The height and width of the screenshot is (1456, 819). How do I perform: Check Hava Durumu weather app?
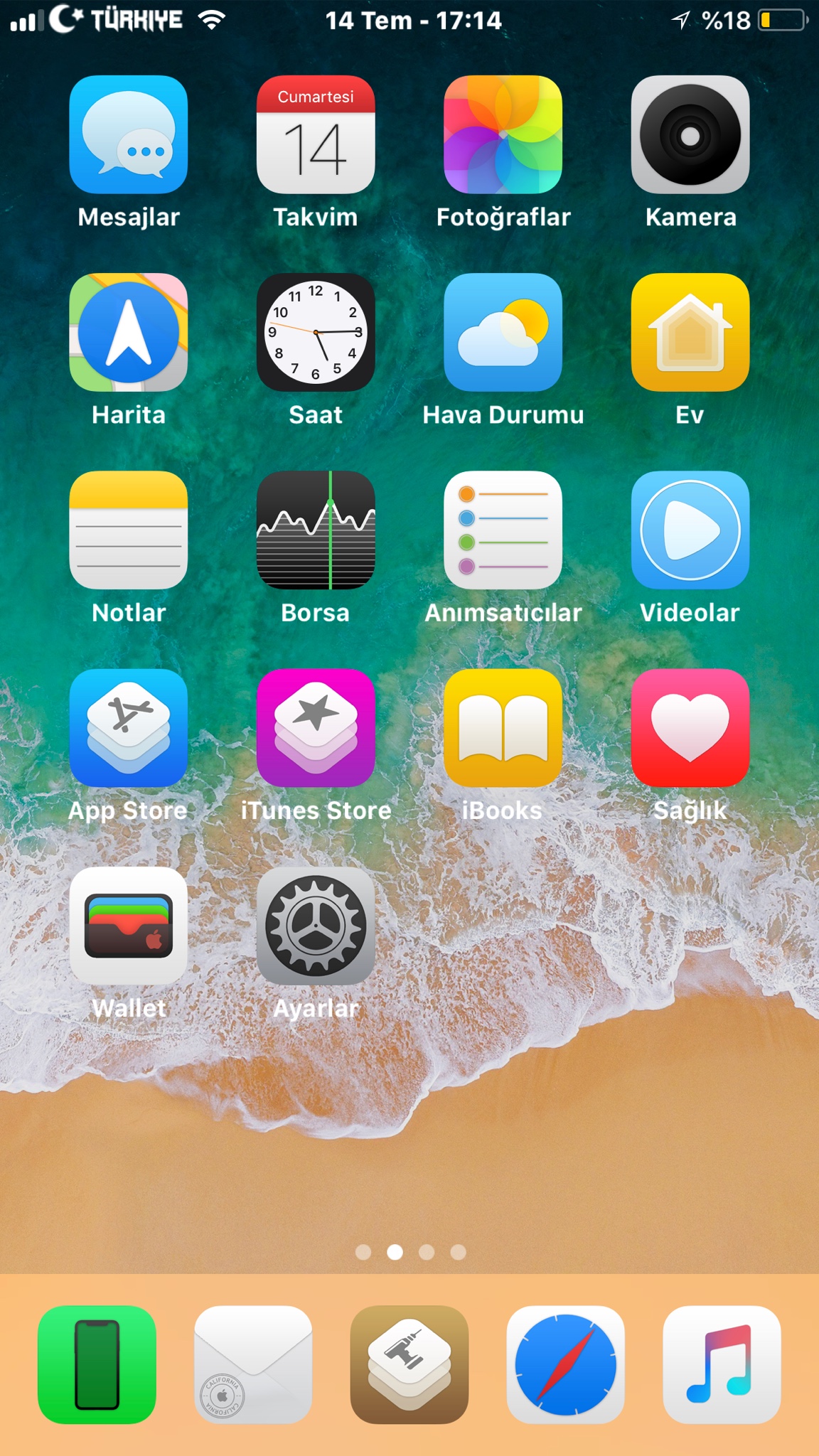tap(503, 332)
